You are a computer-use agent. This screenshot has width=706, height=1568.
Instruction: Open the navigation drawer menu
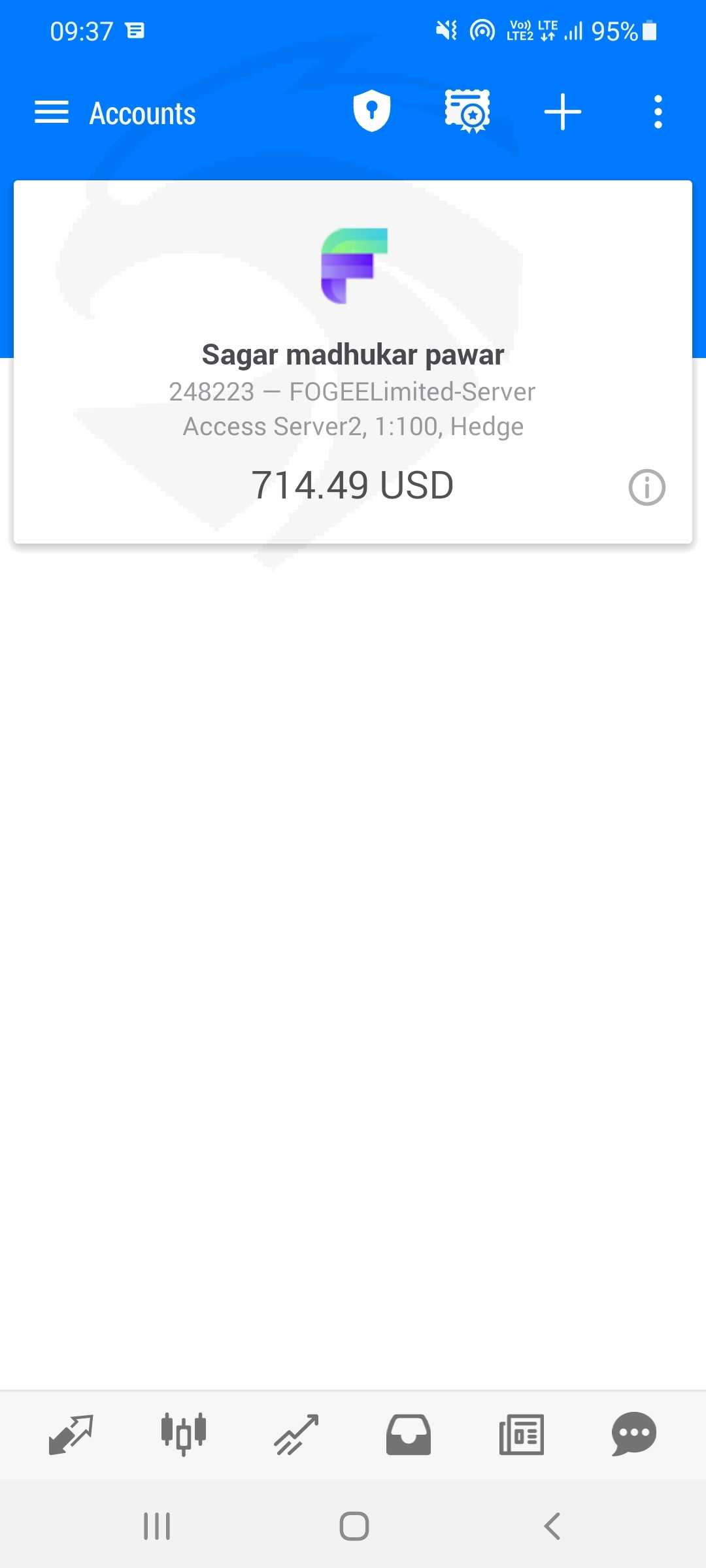pyautogui.click(x=51, y=112)
